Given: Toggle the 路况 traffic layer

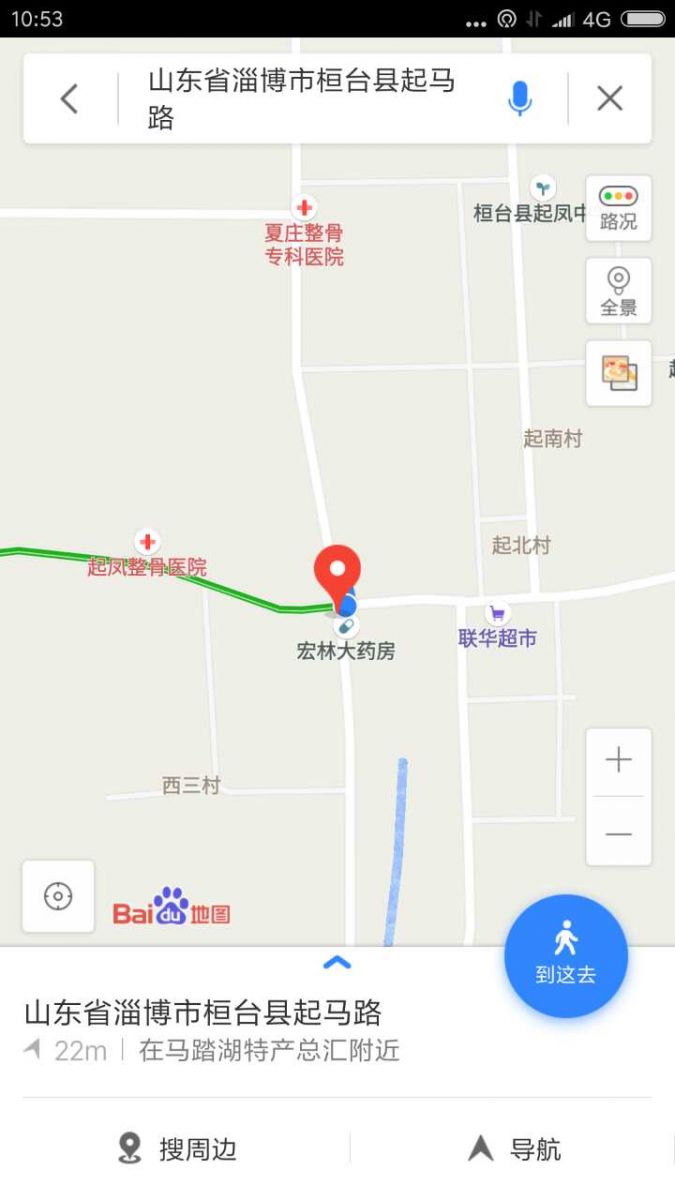Looking at the screenshot, I should coord(618,207).
